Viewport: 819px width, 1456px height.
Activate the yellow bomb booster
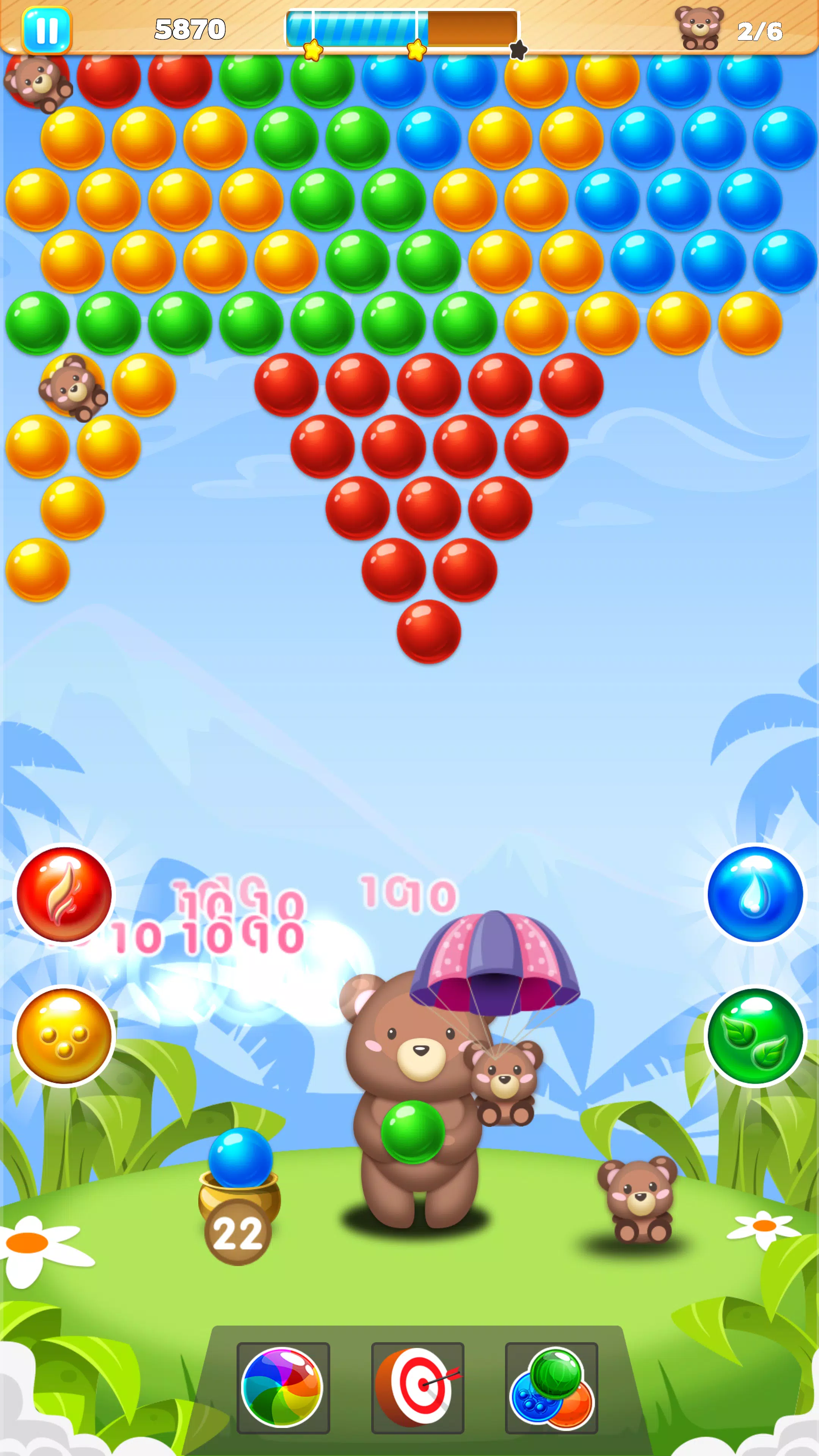[x=64, y=1036]
